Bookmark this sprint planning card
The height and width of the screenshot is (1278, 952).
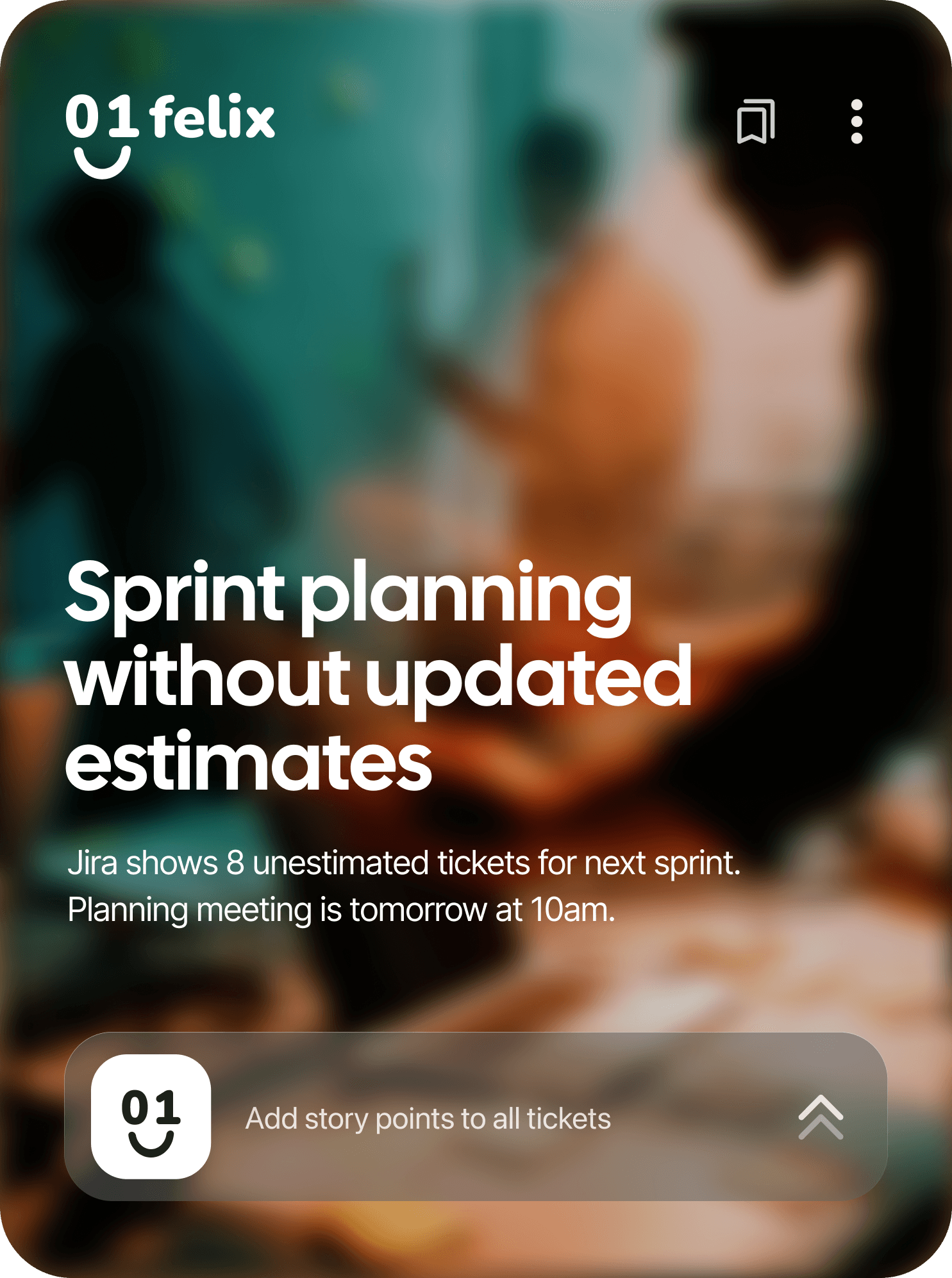click(756, 122)
